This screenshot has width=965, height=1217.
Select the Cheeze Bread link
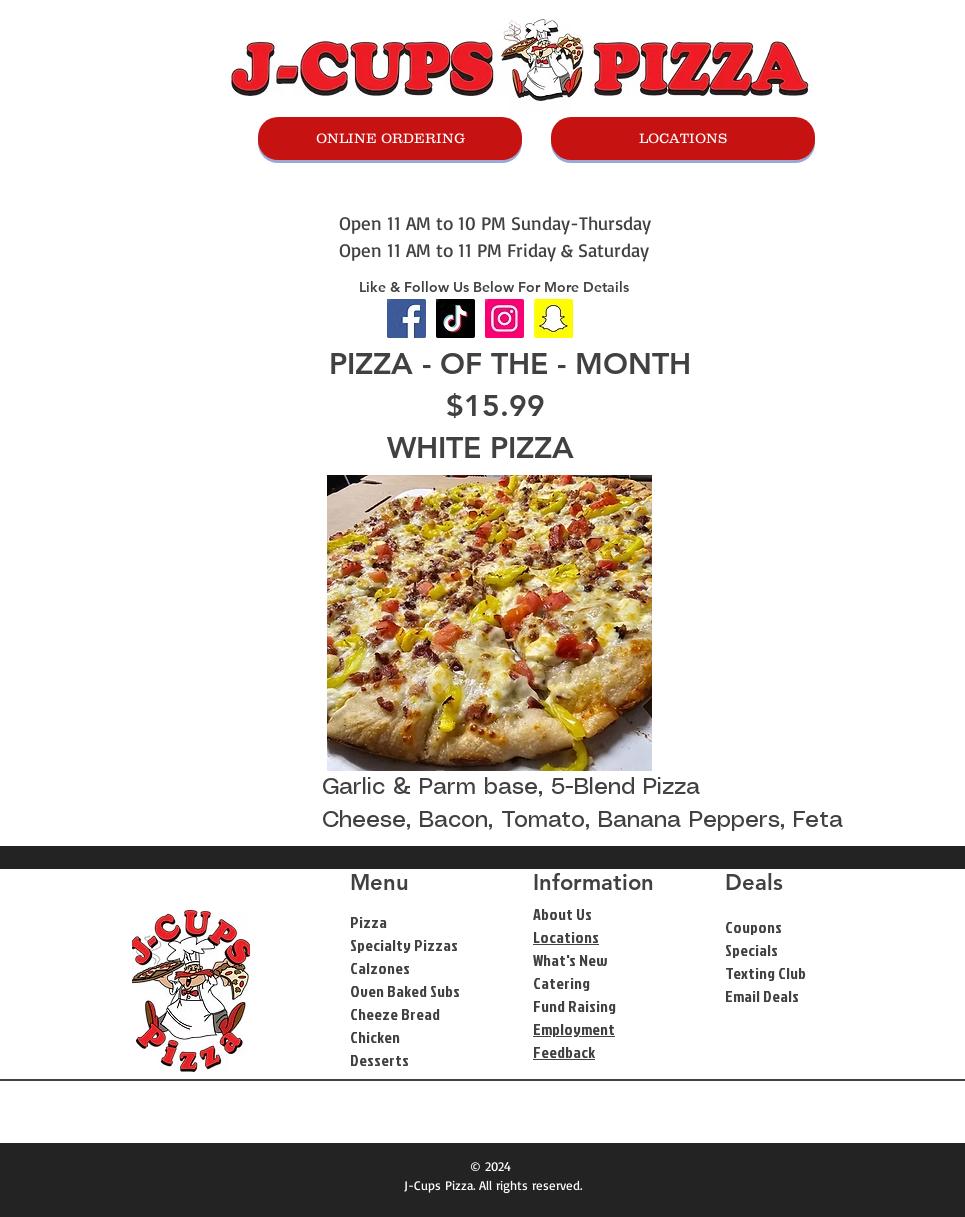pos(395,1014)
